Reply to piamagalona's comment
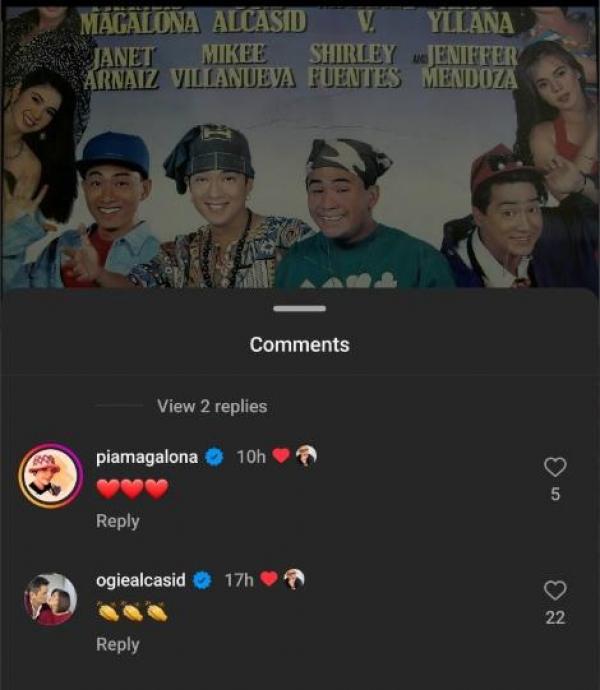This screenshot has height=690, width=600. 117,521
